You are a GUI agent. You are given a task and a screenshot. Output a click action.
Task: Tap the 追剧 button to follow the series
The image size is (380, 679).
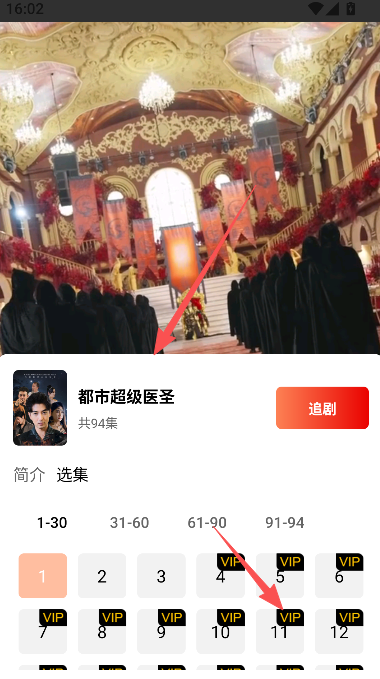coord(322,408)
